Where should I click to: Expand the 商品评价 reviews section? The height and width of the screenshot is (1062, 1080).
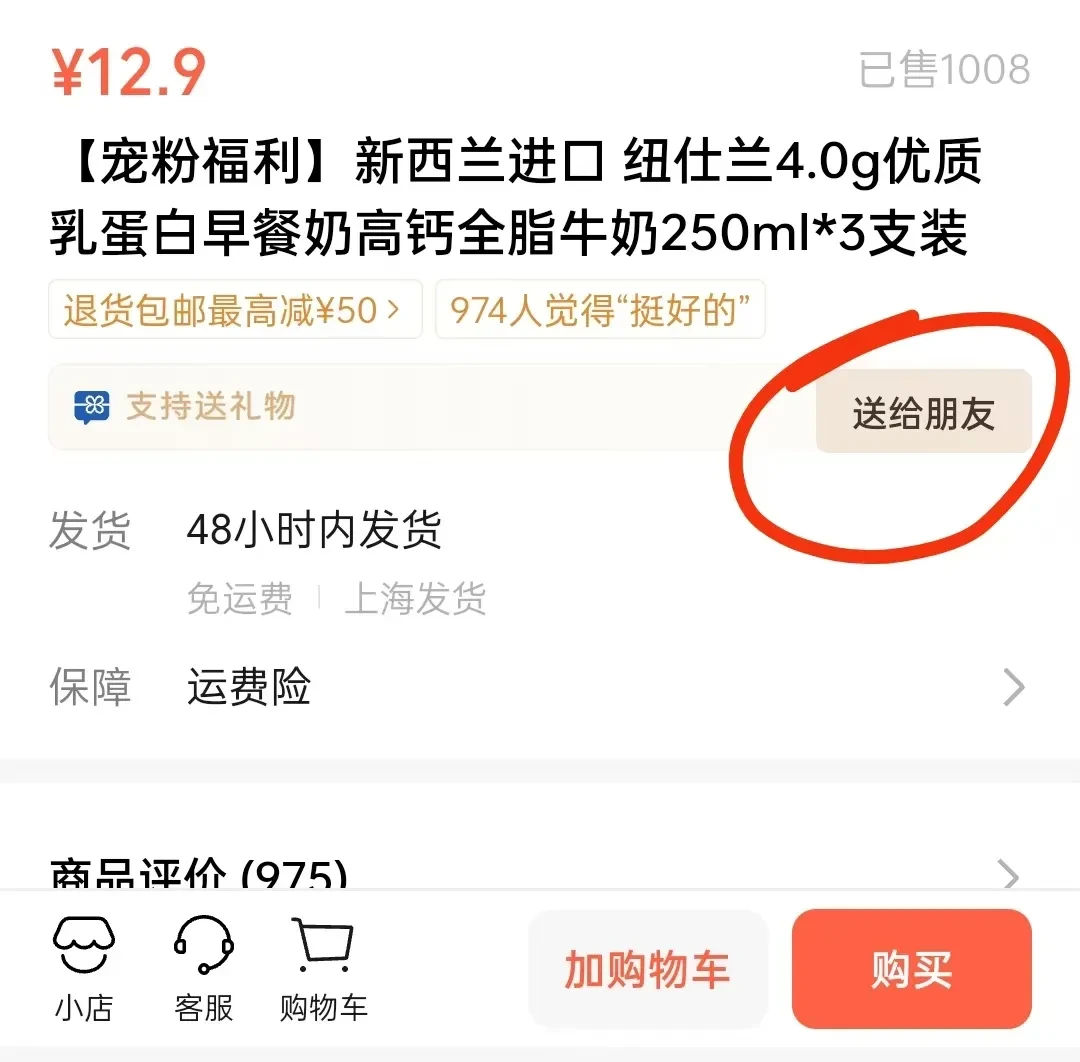click(x=540, y=874)
